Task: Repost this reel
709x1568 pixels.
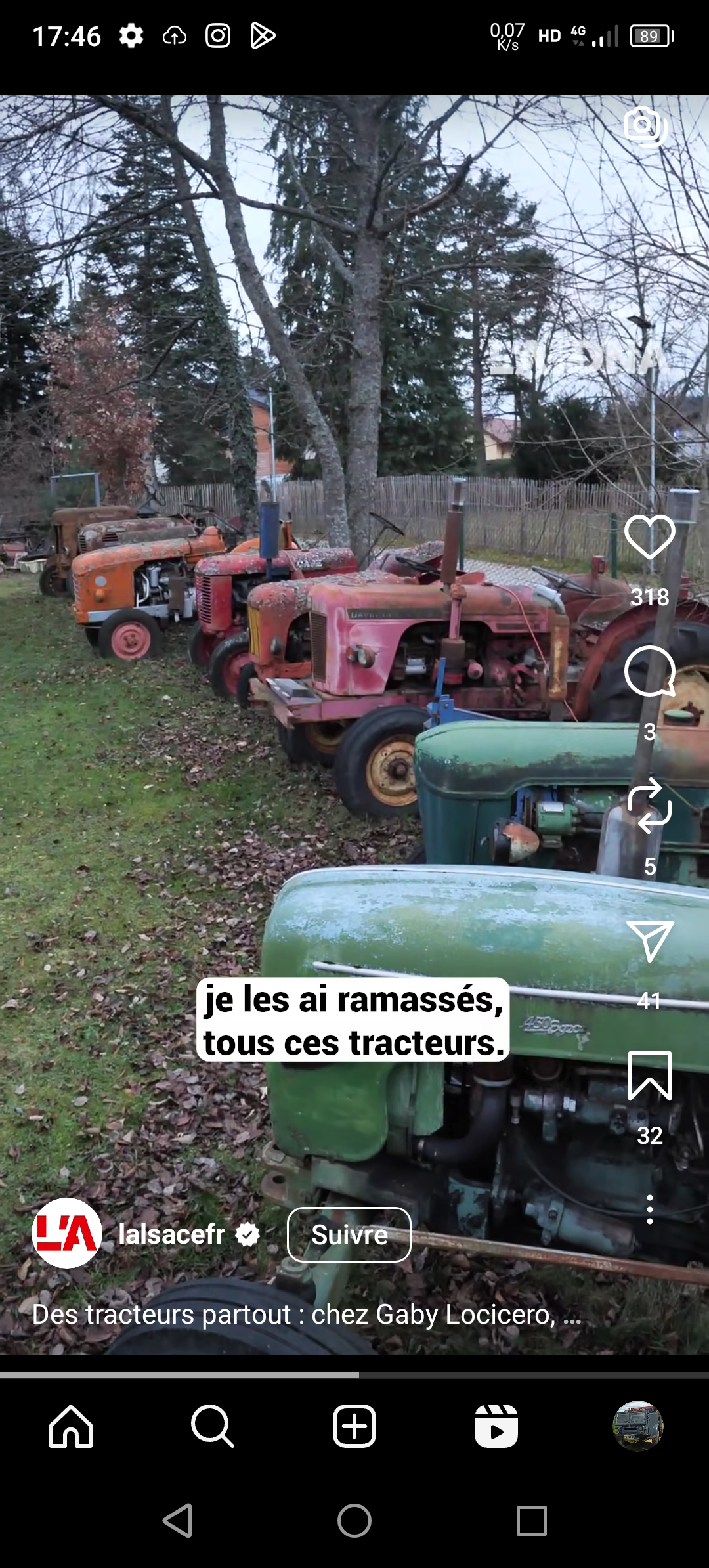Action: (649, 806)
